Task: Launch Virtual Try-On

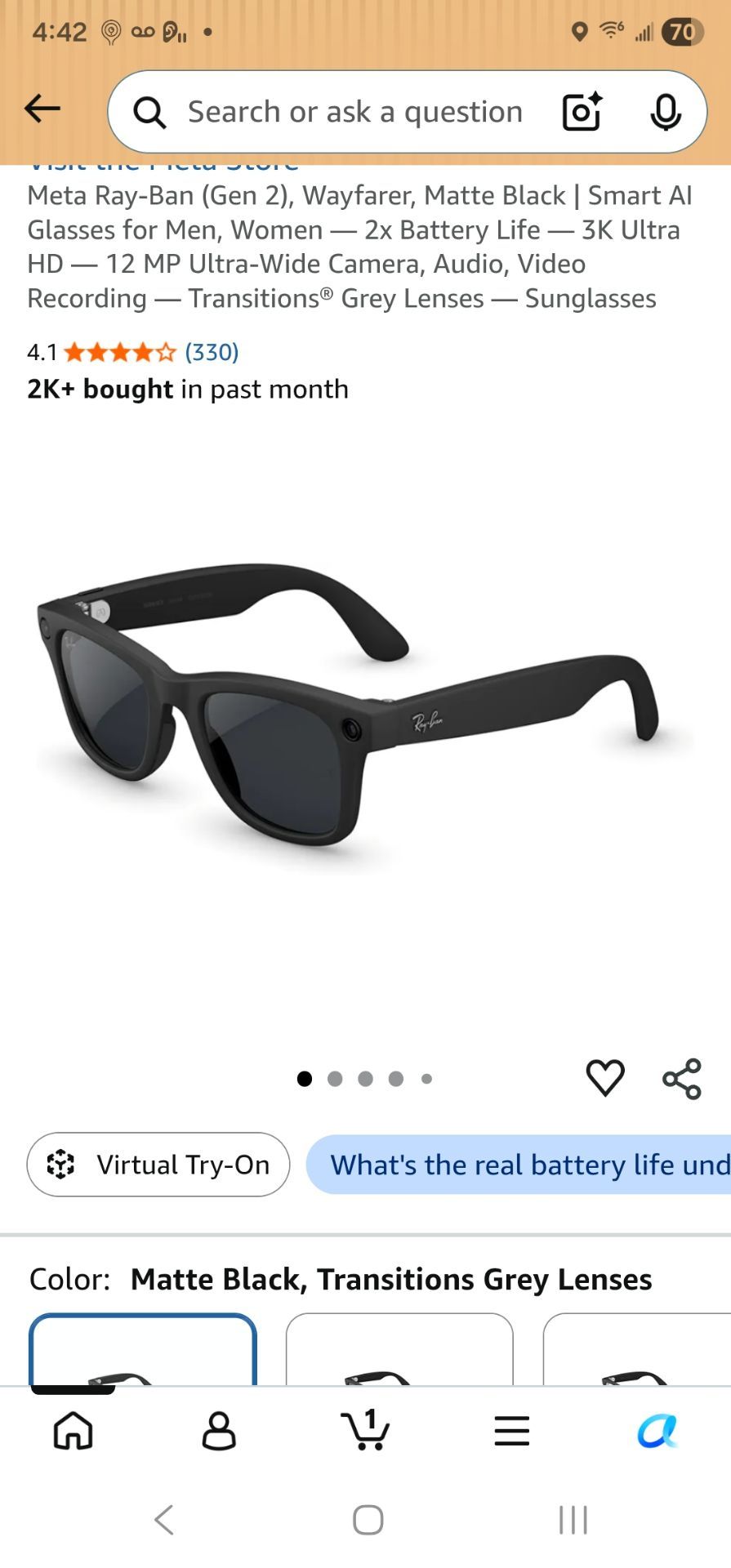Action: (x=158, y=1165)
